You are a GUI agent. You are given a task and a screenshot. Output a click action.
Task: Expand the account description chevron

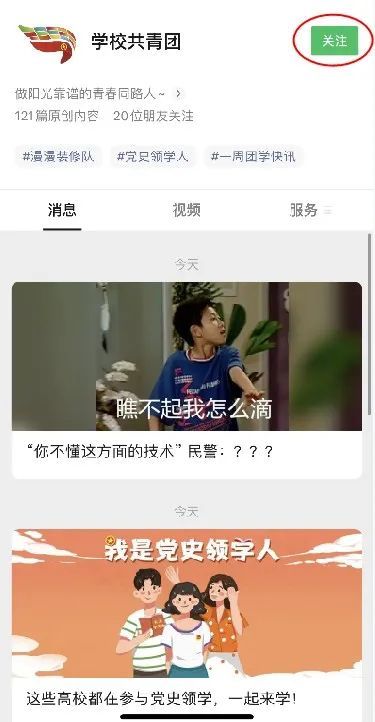click(x=178, y=94)
